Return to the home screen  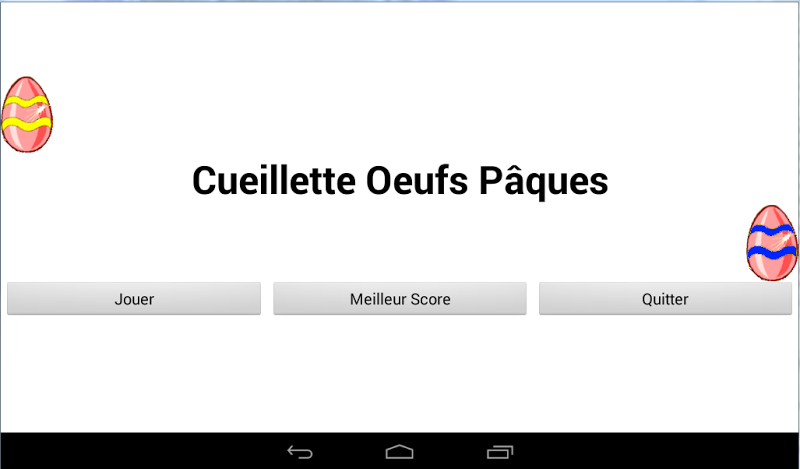(400, 452)
